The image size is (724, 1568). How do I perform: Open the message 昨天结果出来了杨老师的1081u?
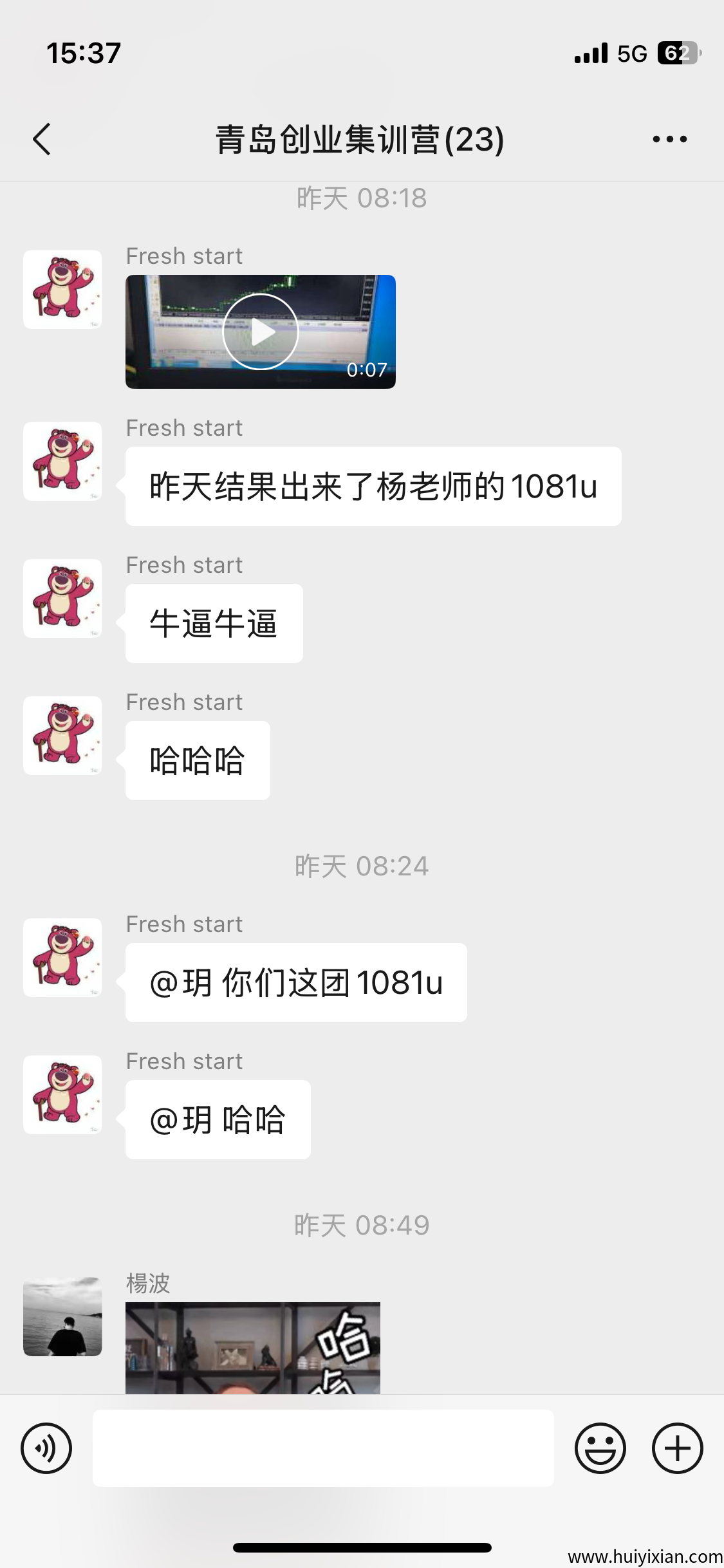pos(373,487)
